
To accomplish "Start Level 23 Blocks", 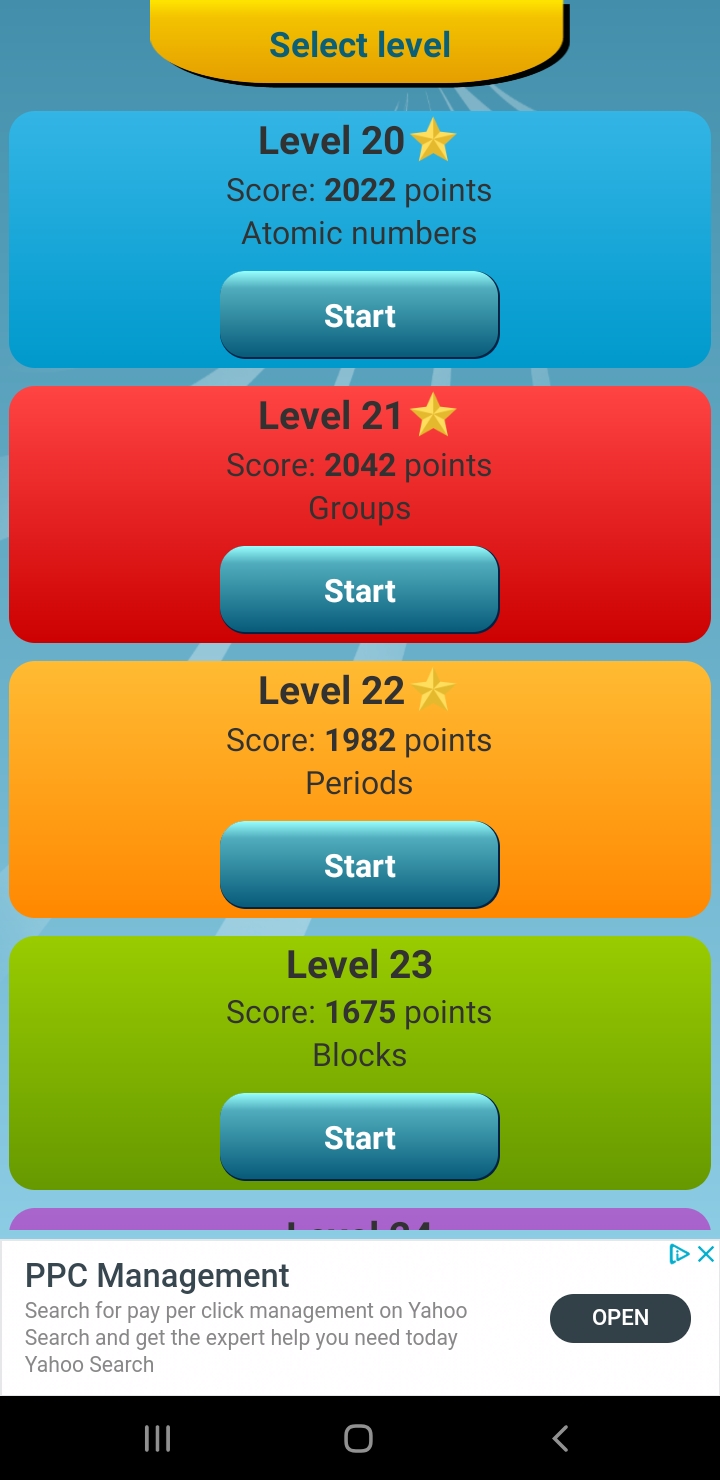I will [359, 1137].
